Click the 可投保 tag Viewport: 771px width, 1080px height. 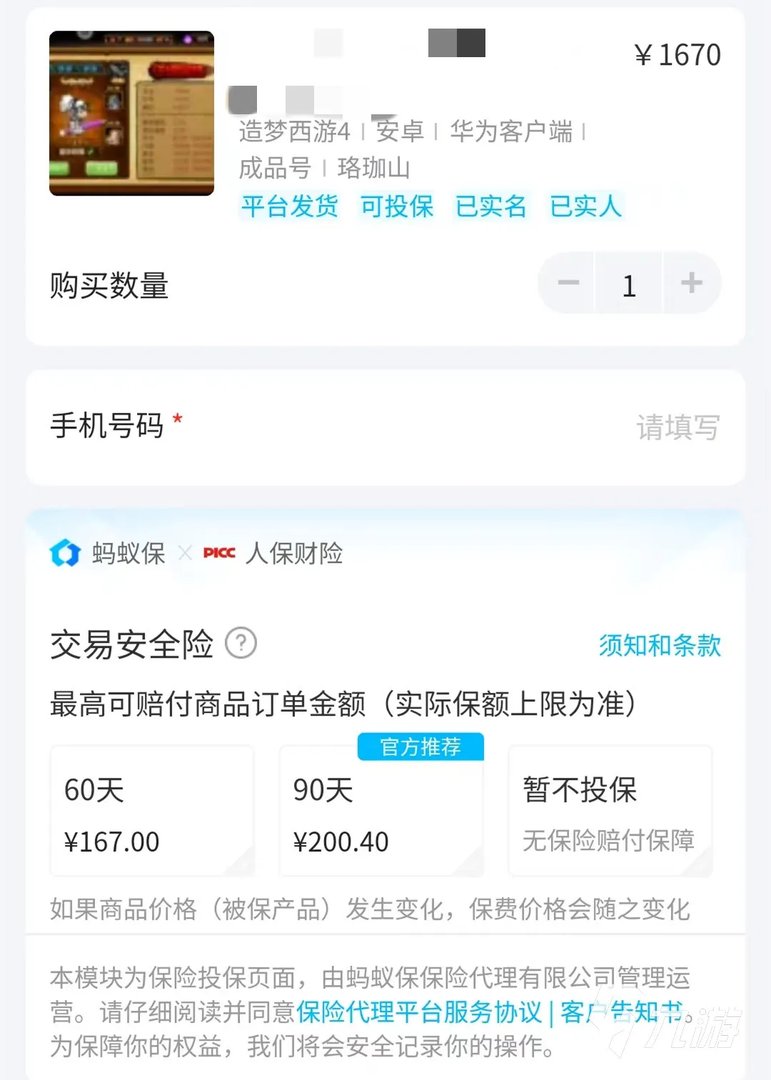tap(396, 206)
